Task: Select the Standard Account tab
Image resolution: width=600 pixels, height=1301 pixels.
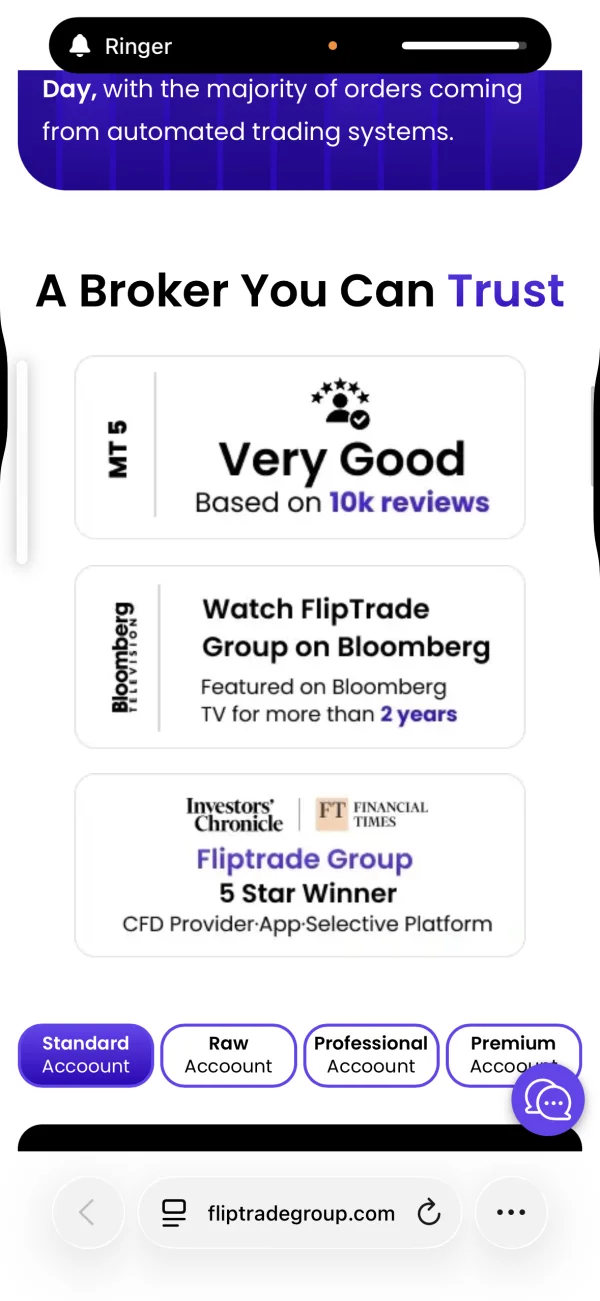Action: click(x=86, y=1055)
